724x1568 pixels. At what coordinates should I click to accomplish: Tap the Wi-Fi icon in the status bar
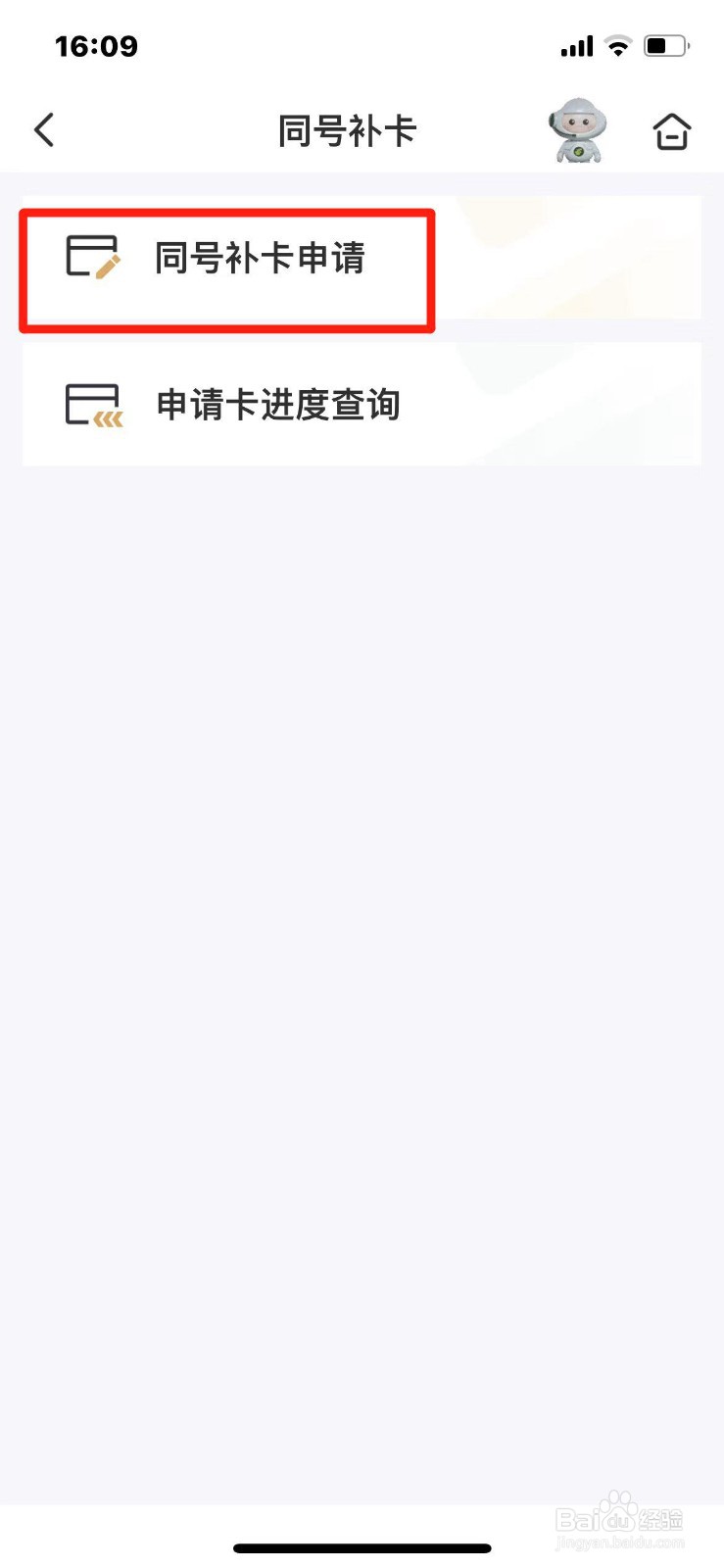pos(617,45)
